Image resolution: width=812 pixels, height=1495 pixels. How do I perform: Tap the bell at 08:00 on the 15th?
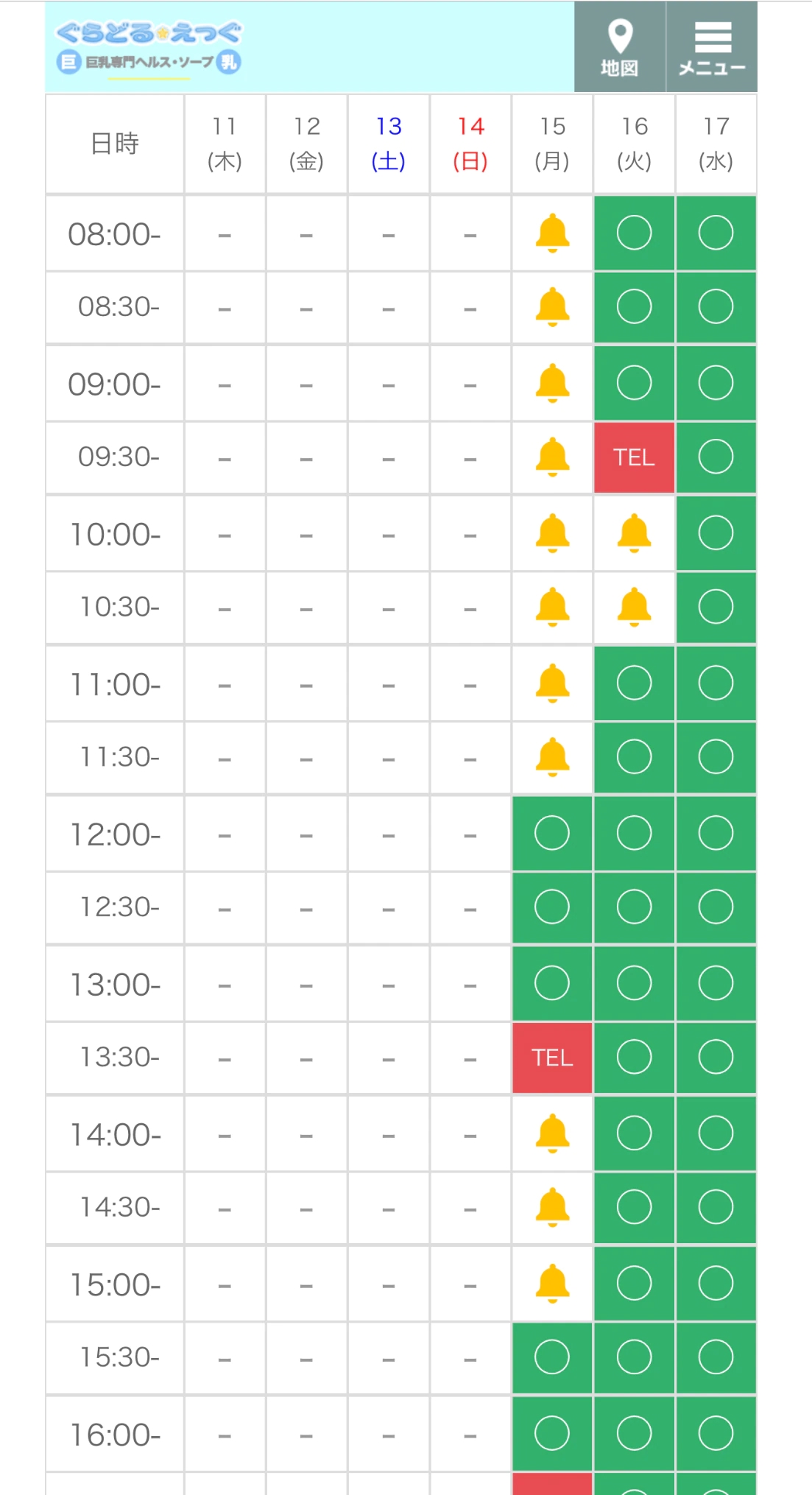[x=552, y=233]
